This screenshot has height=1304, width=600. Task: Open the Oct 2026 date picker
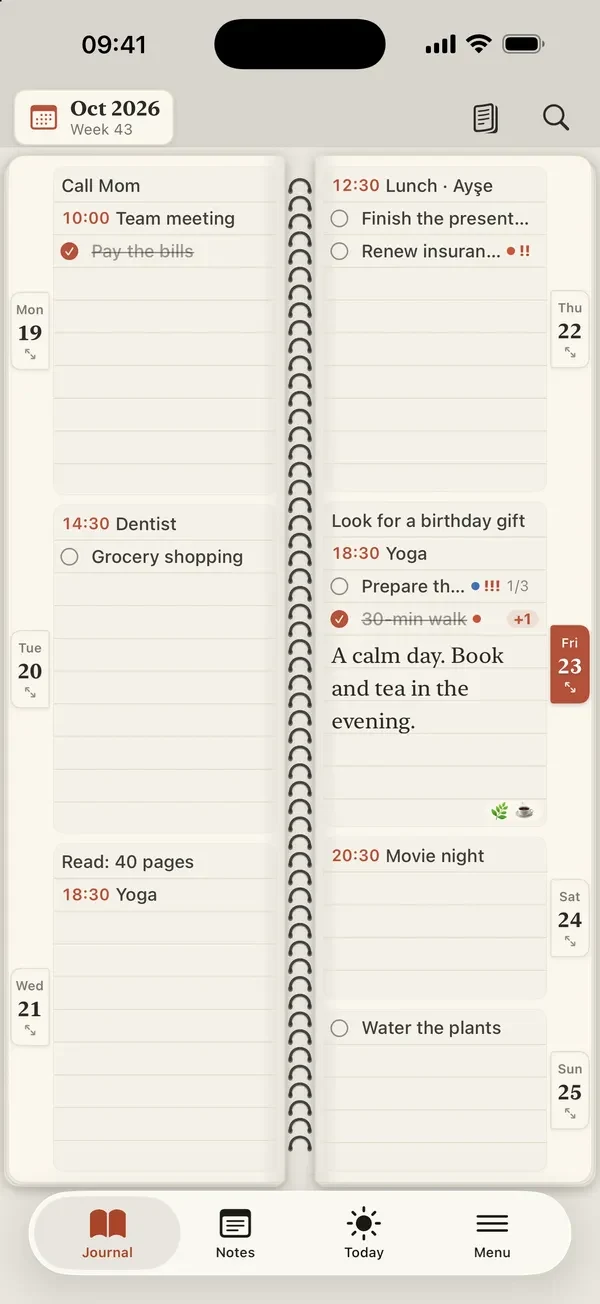[94, 118]
